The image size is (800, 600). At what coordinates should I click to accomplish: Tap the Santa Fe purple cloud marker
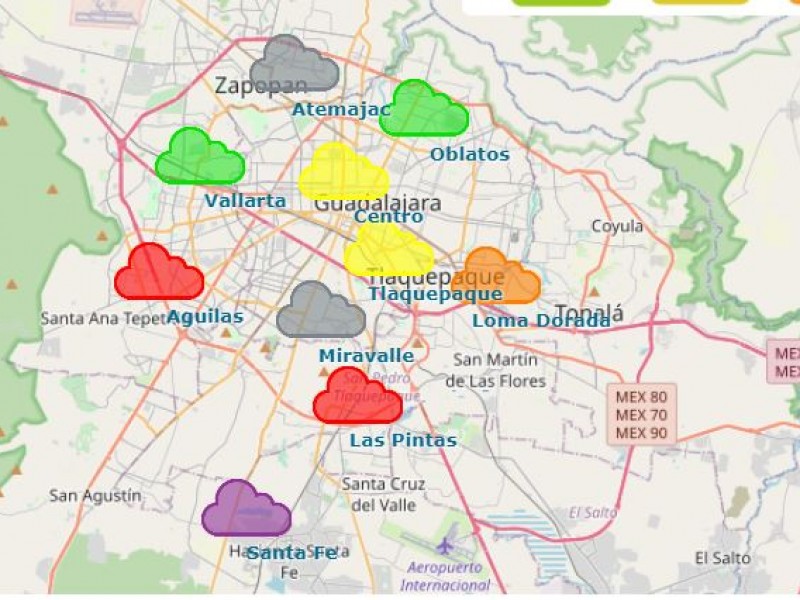point(245,510)
